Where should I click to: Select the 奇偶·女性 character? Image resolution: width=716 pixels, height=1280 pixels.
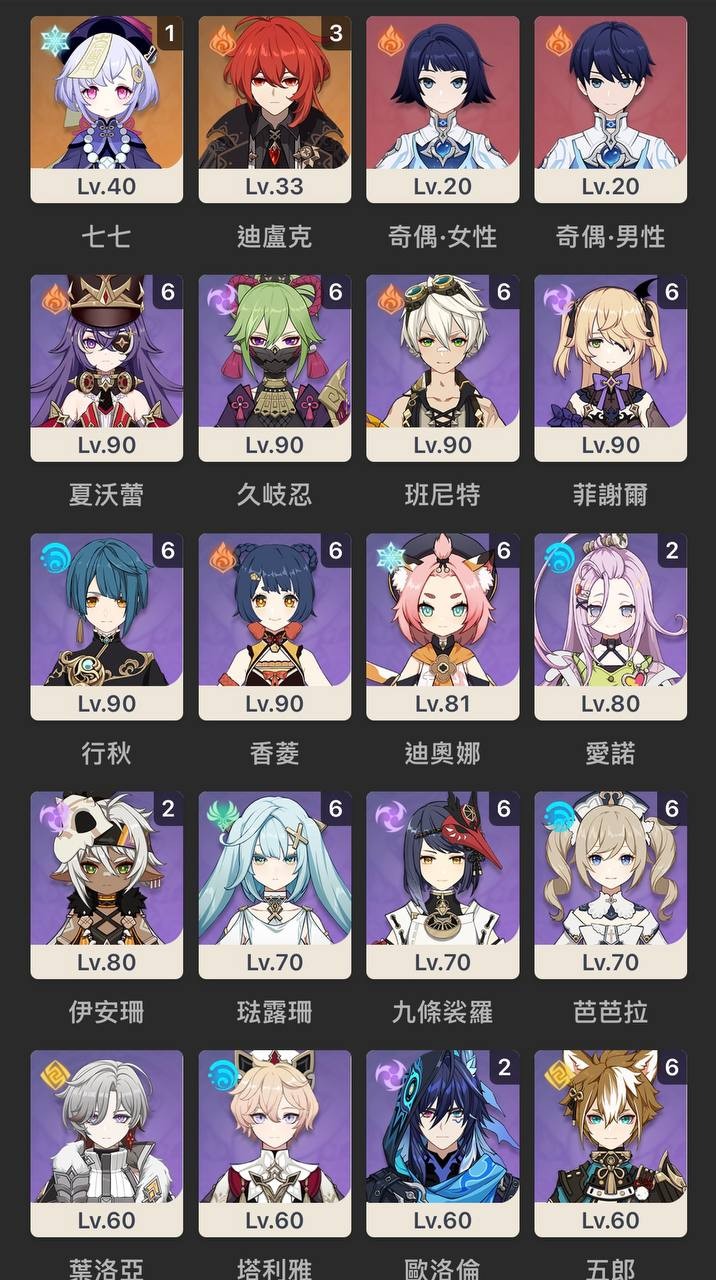pyautogui.click(x=443, y=110)
